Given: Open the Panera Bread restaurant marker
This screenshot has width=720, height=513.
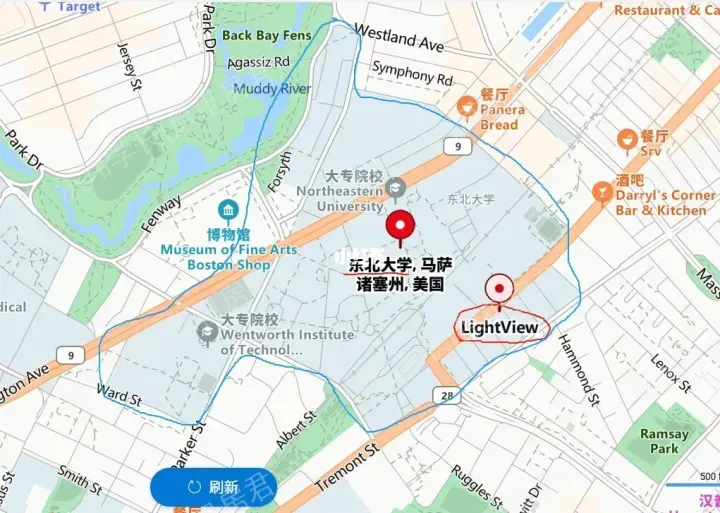Looking at the screenshot, I should coord(467,104).
